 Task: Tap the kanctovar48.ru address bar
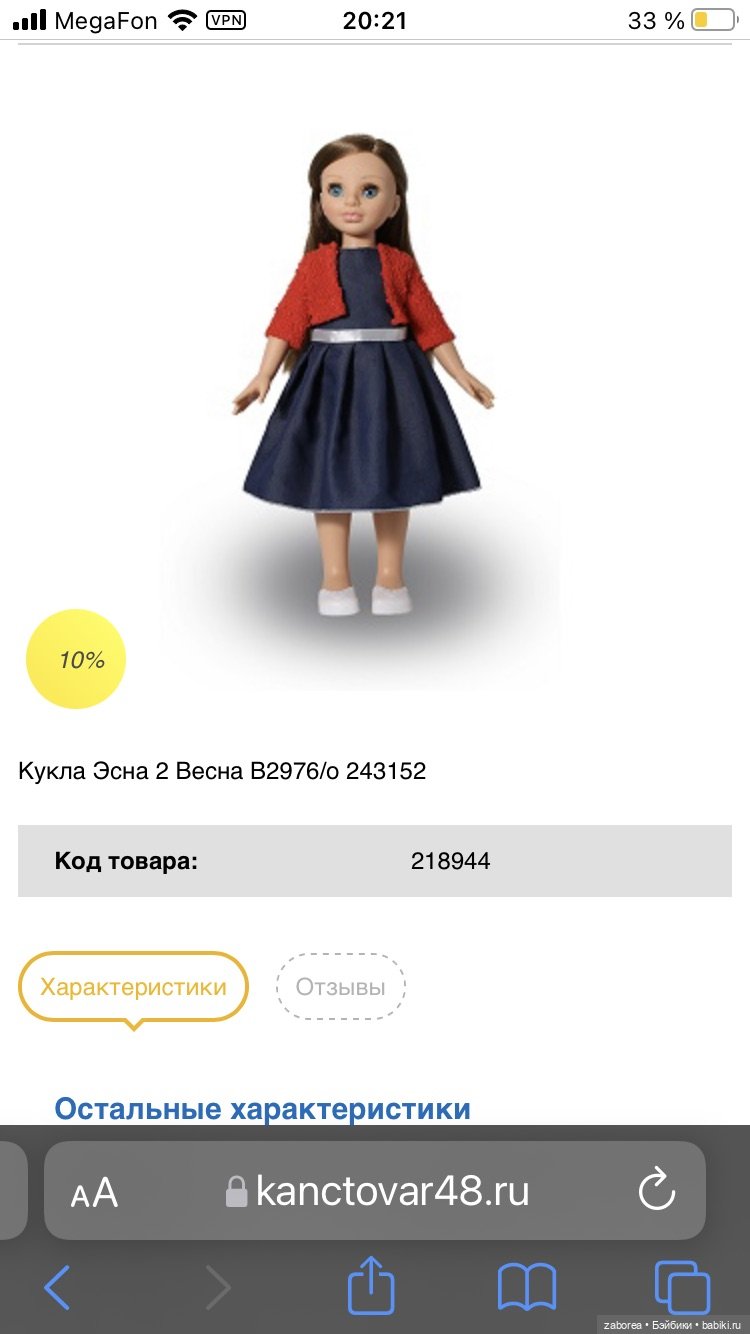pyautogui.click(x=392, y=1191)
